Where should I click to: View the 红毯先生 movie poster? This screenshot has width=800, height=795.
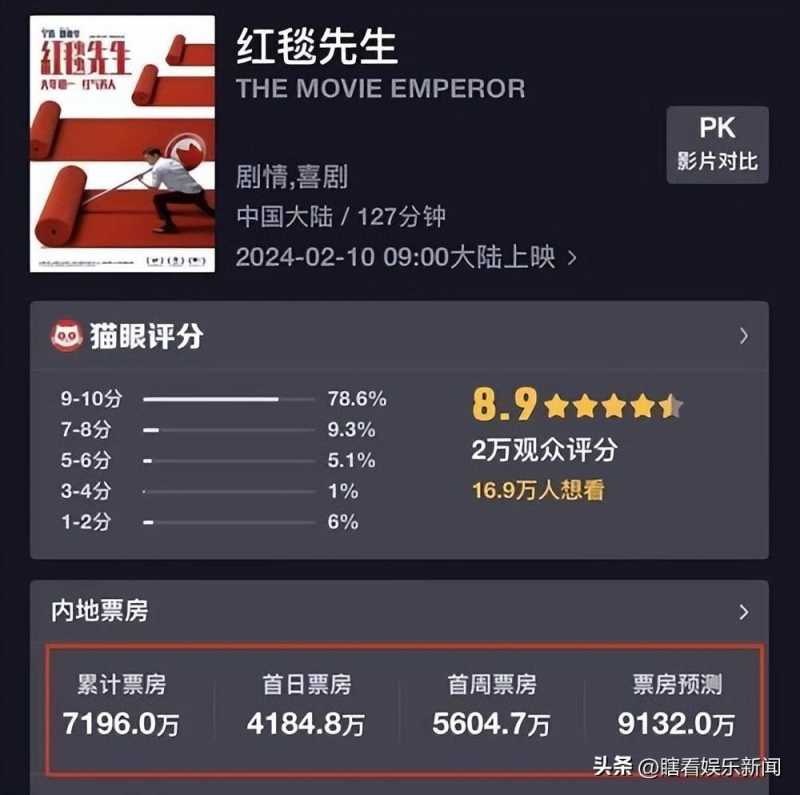(122, 143)
